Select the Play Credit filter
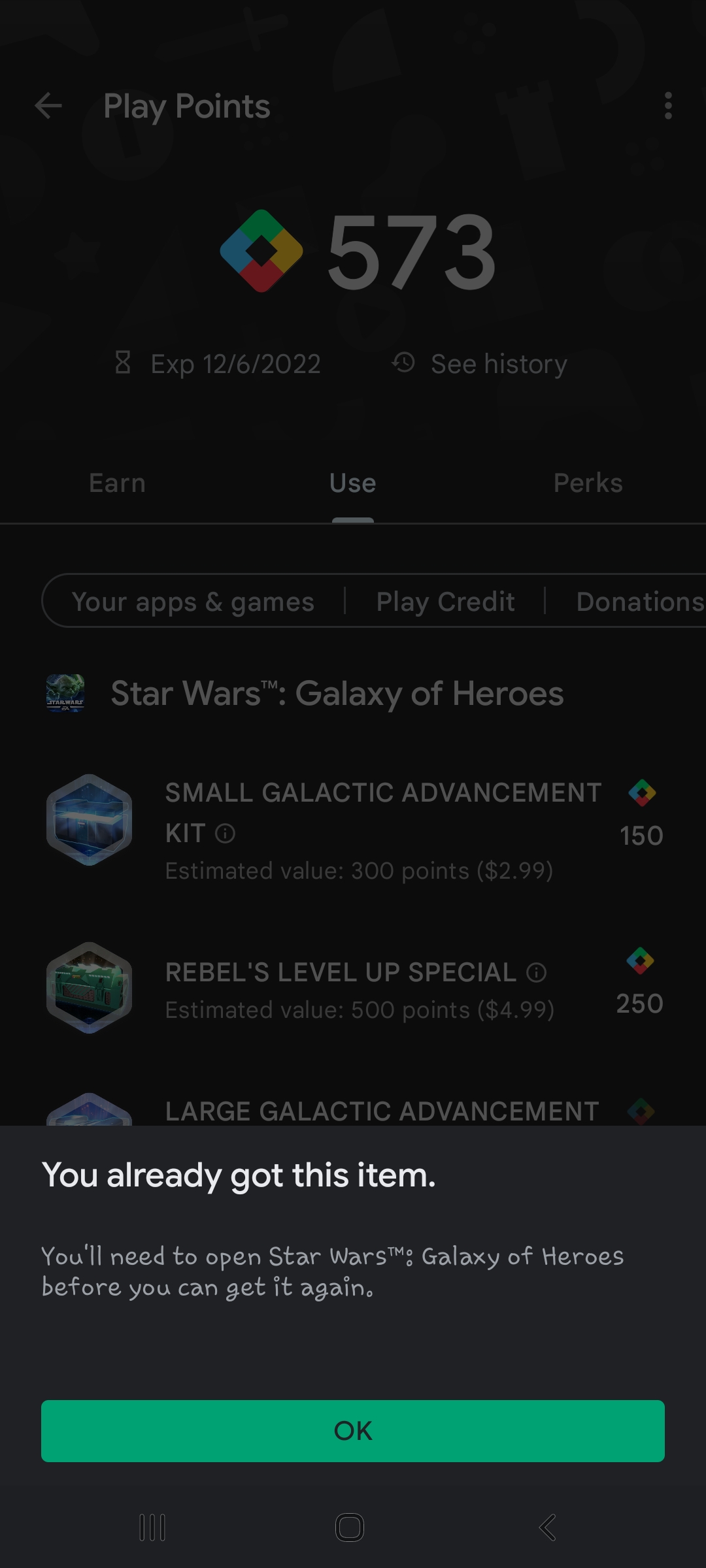 pos(445,602)
